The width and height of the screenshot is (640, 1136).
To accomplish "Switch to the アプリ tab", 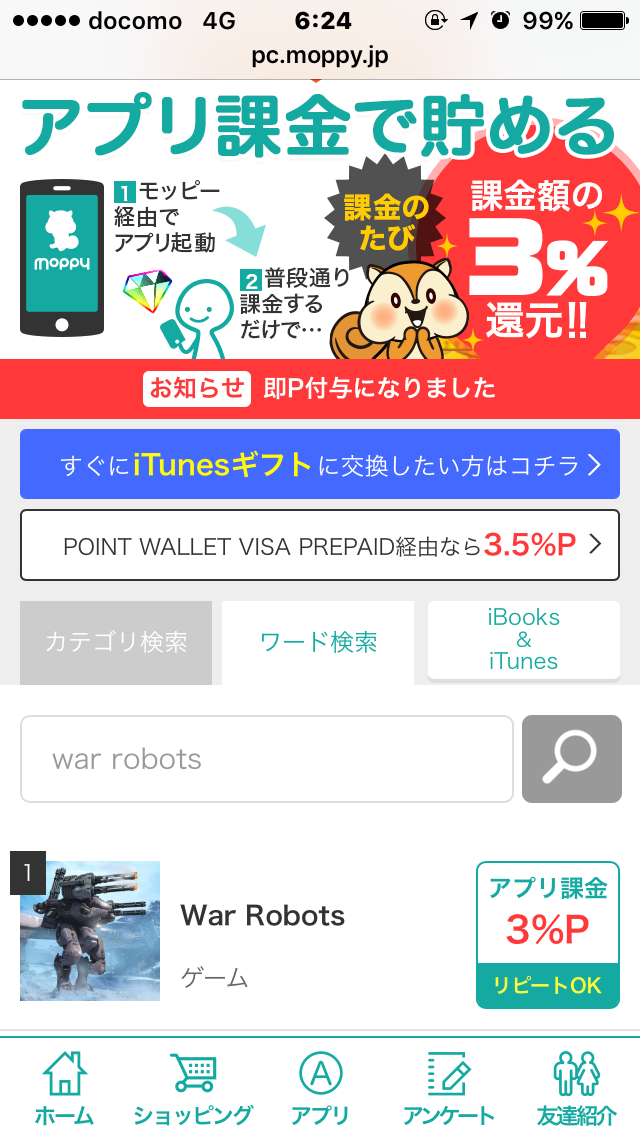I will tap(320, 1088).
